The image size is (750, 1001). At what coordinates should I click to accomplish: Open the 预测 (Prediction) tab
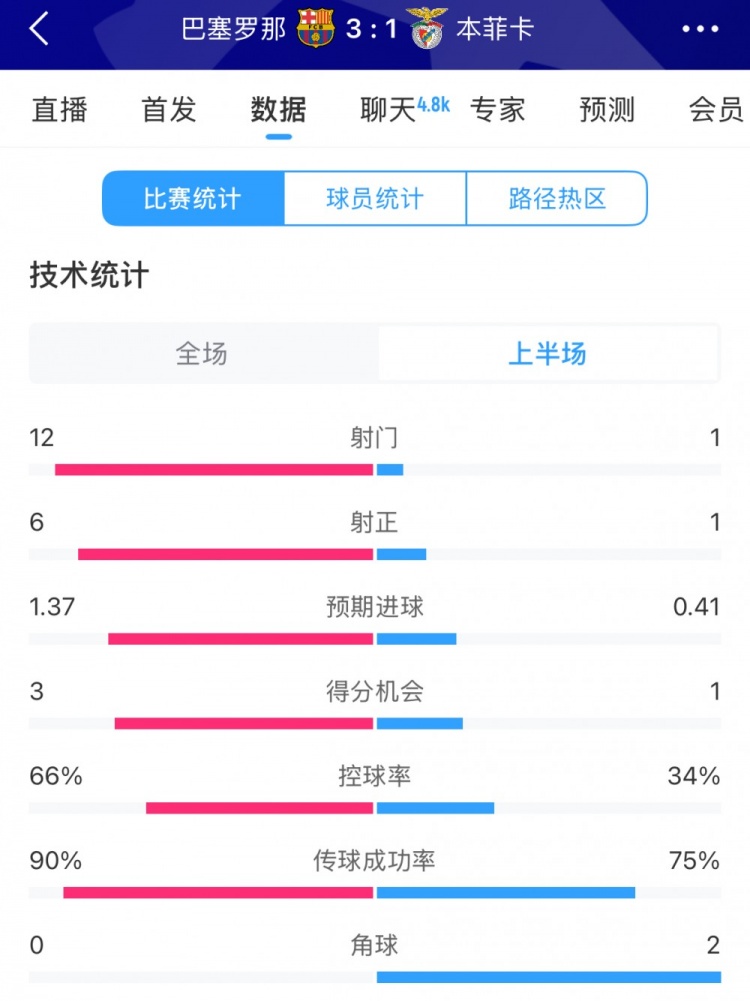click(605, 110)
